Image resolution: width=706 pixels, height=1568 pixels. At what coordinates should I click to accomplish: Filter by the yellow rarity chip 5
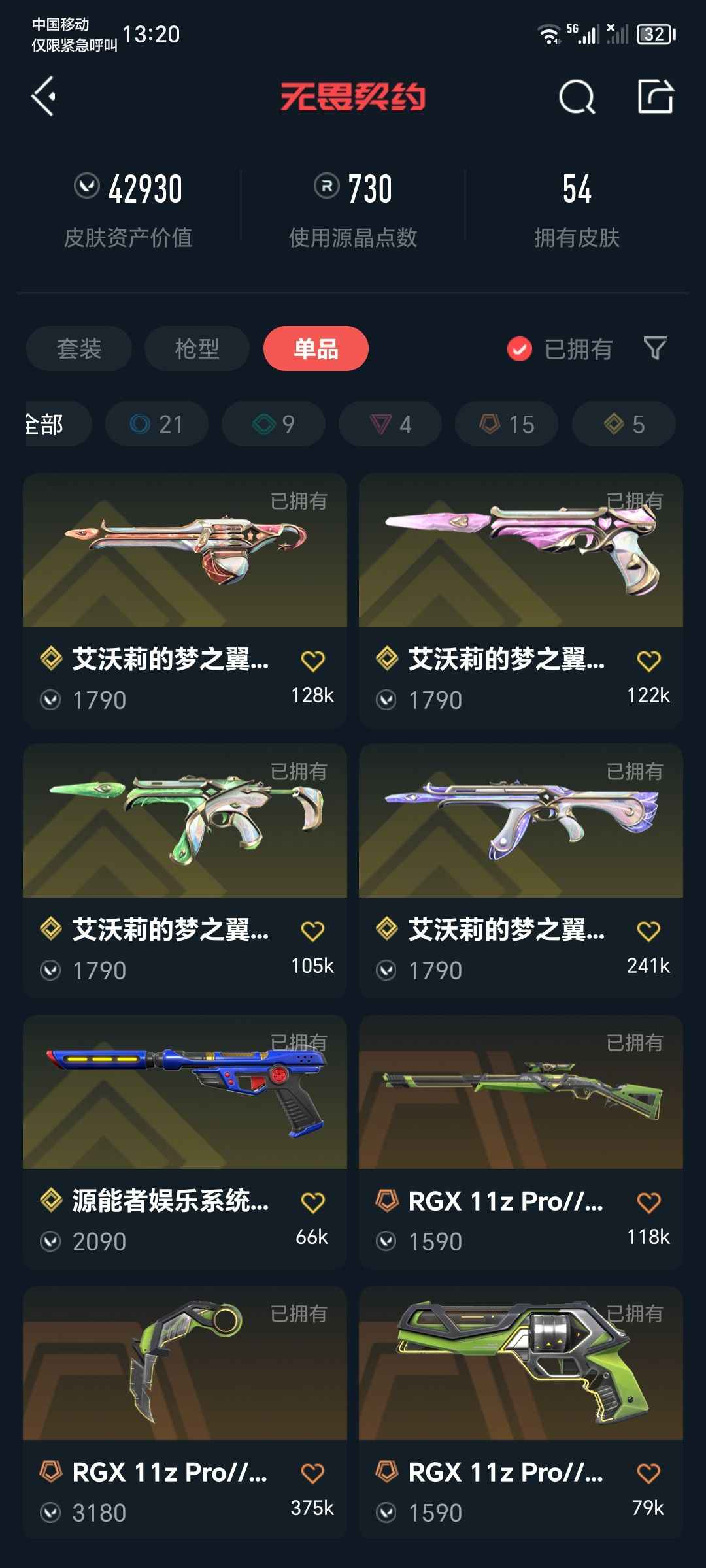624,424
